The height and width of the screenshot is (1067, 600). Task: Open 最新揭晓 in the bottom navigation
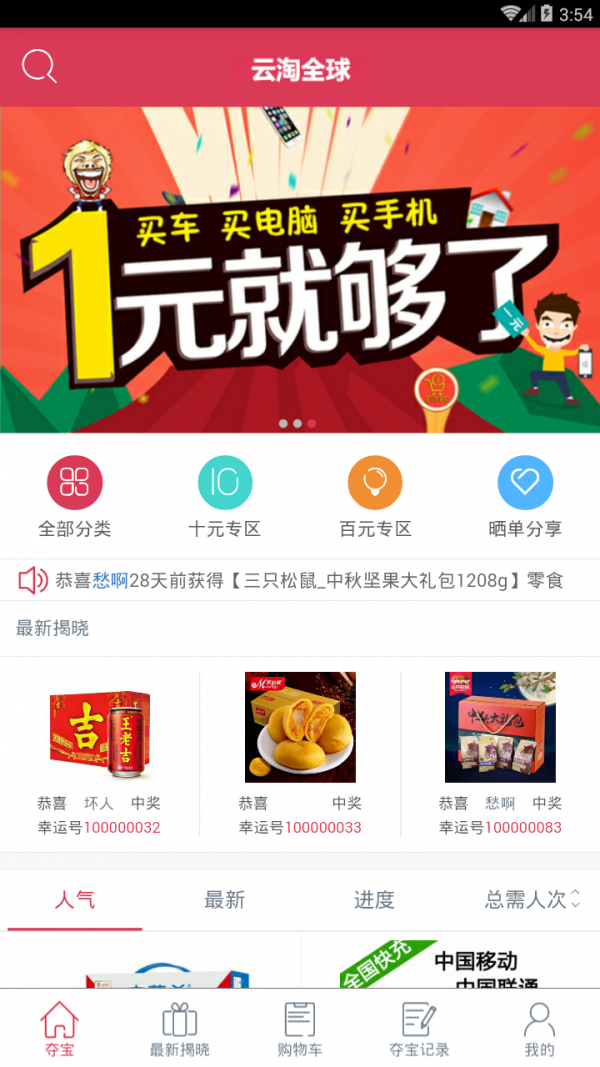point(180,1029)
